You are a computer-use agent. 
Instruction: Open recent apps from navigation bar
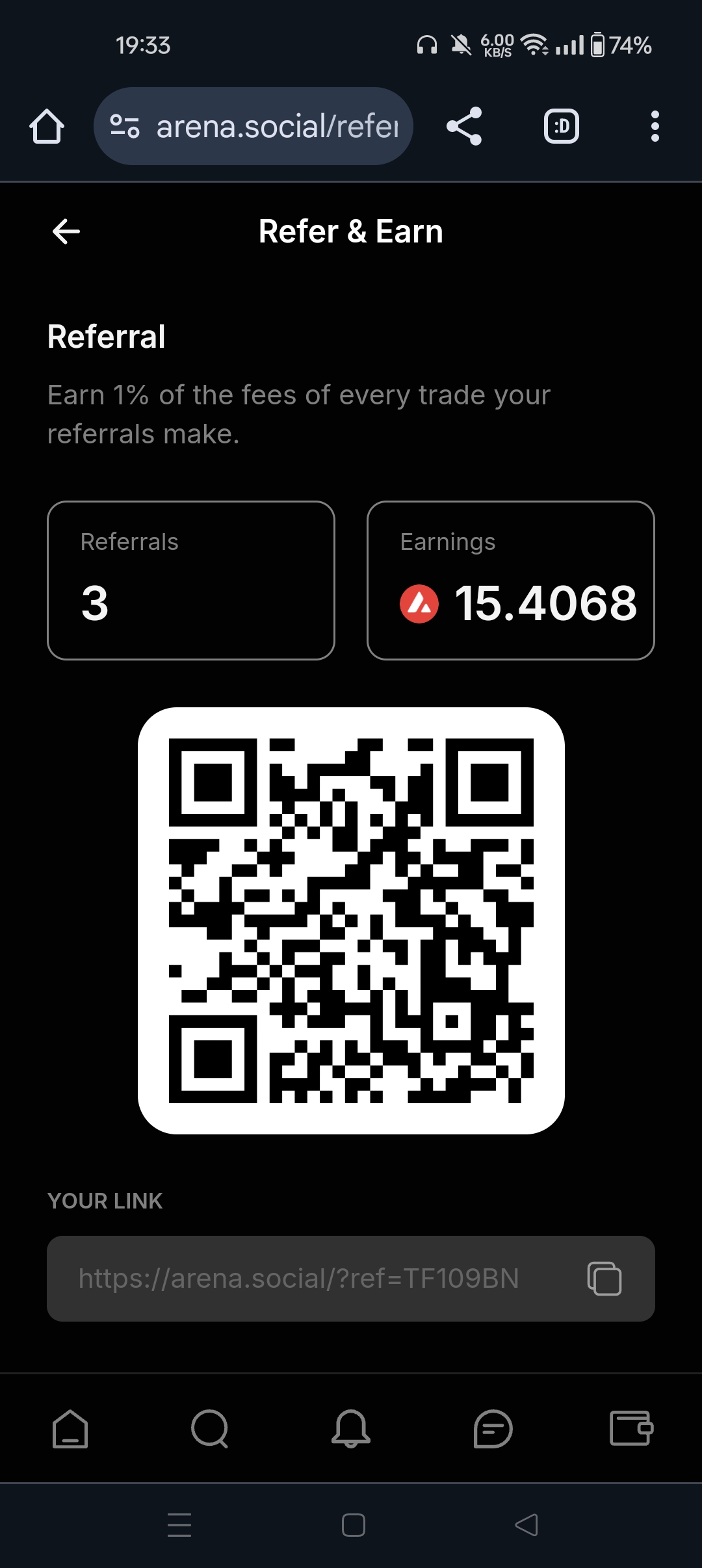click(179, 1524)
